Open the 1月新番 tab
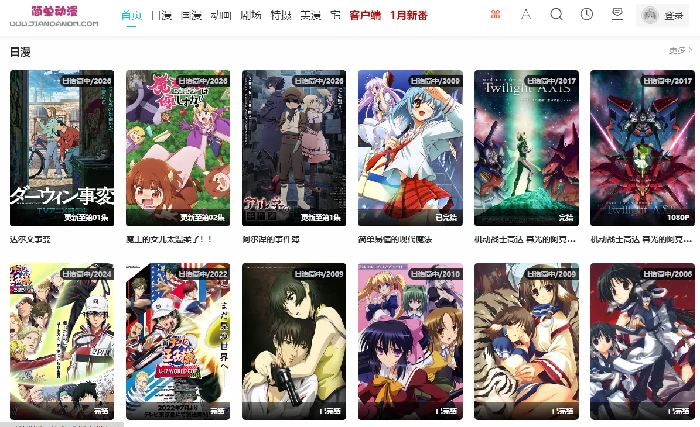 point(409,16)
